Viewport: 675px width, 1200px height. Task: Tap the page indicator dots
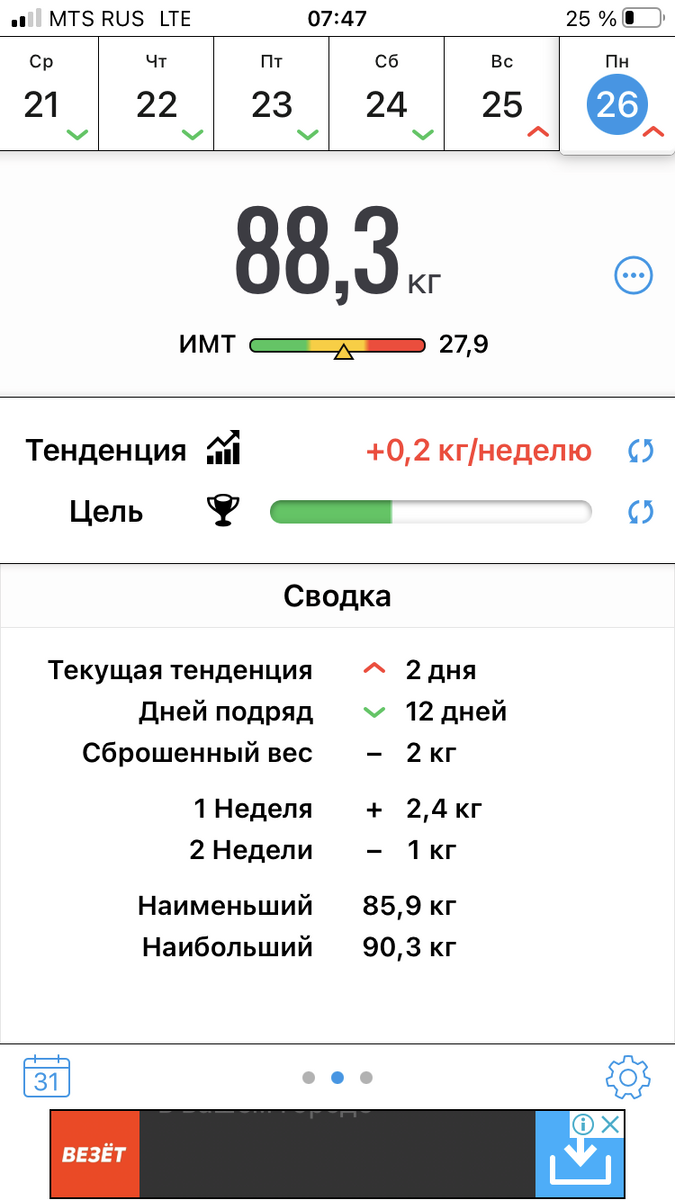337,1077
